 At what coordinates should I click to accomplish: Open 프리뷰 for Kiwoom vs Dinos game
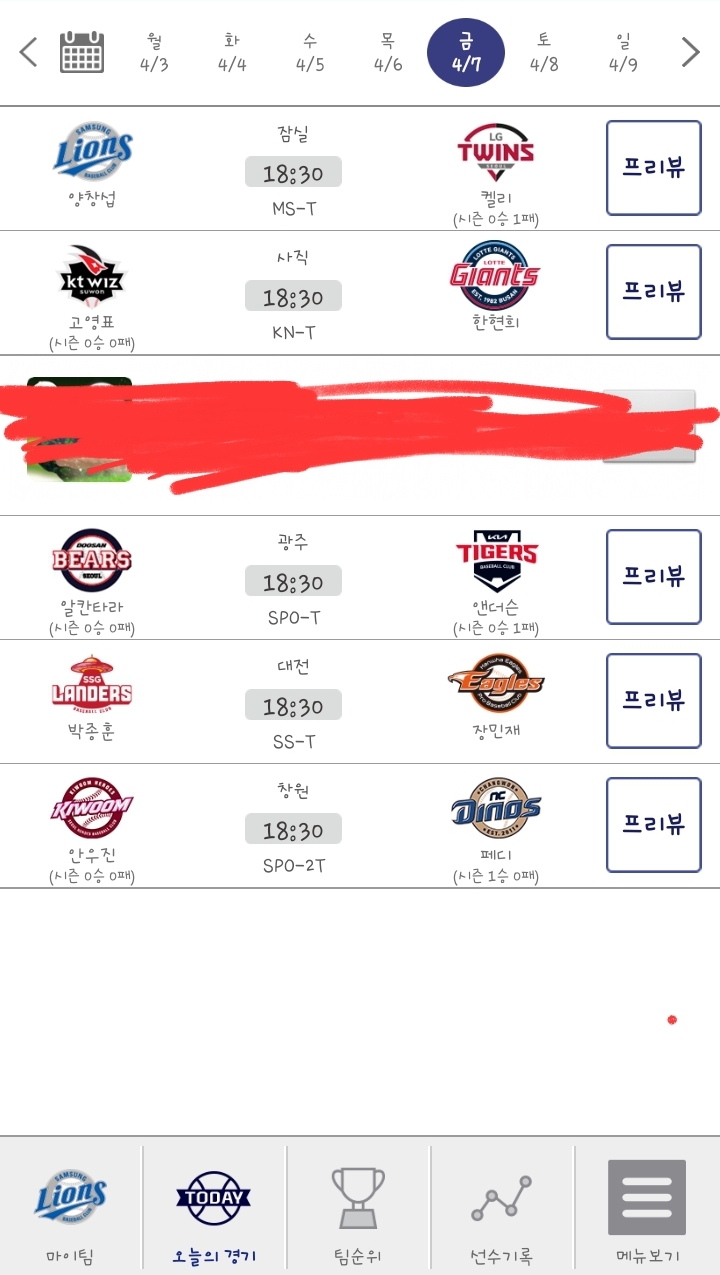653,824
